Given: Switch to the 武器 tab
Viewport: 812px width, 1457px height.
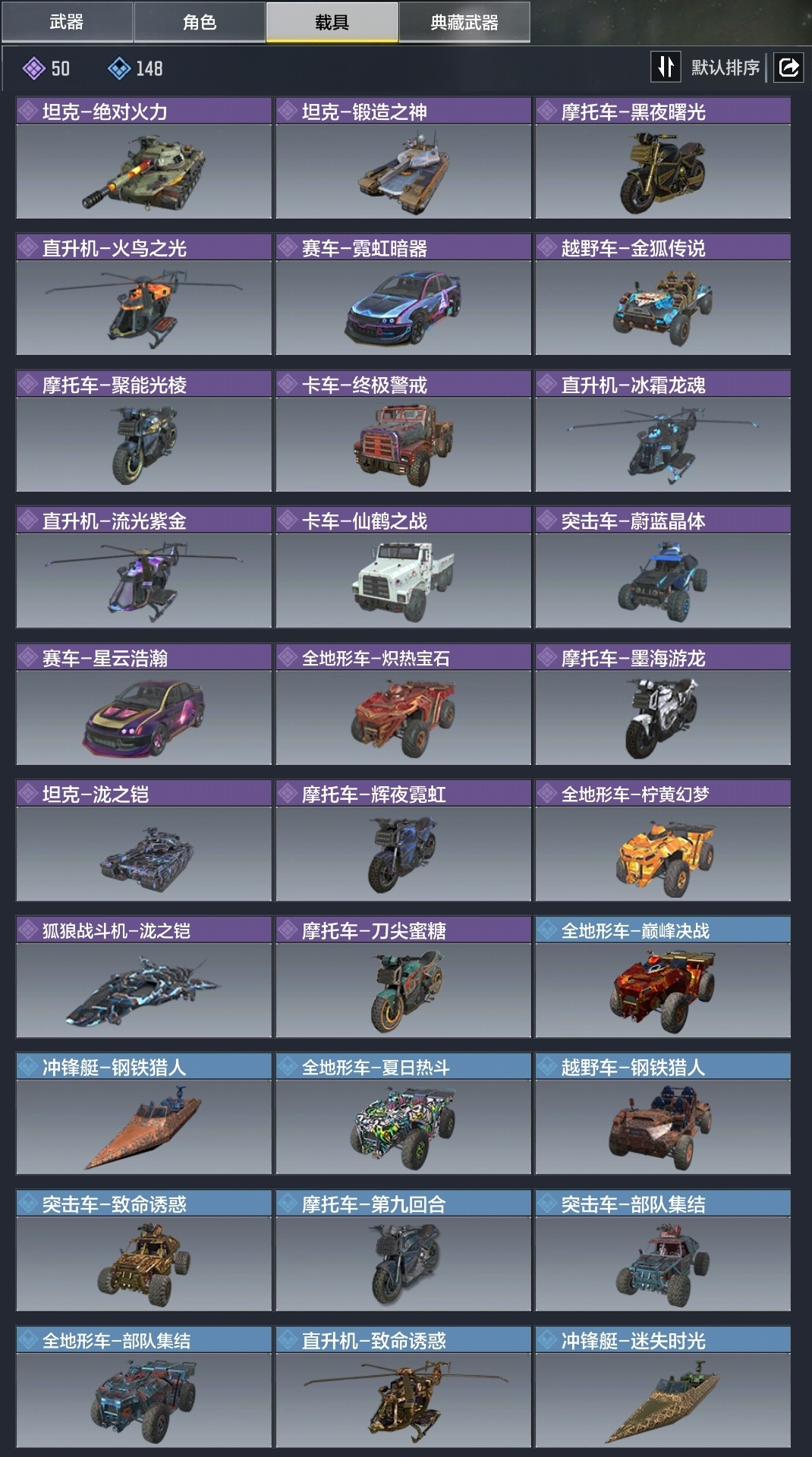Looking at the screenshot, I should click(x=67, y=22).
